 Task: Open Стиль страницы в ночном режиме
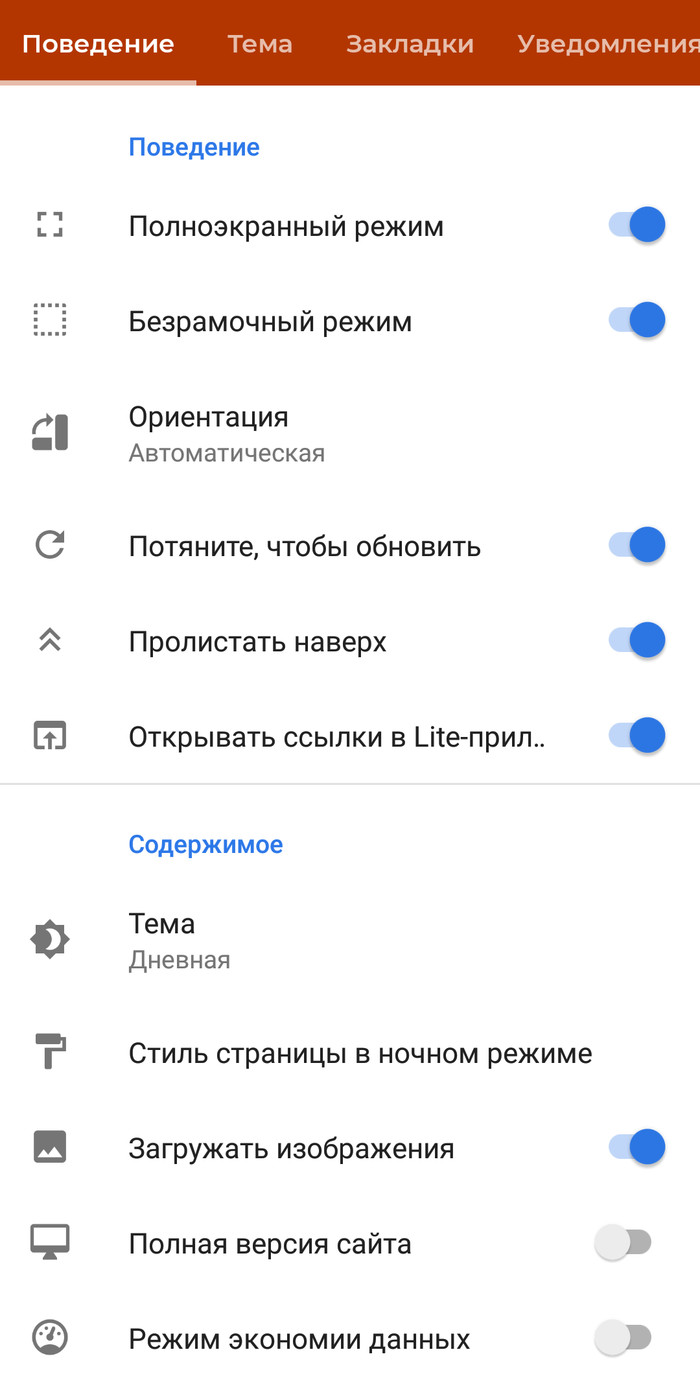(360, 1053)
